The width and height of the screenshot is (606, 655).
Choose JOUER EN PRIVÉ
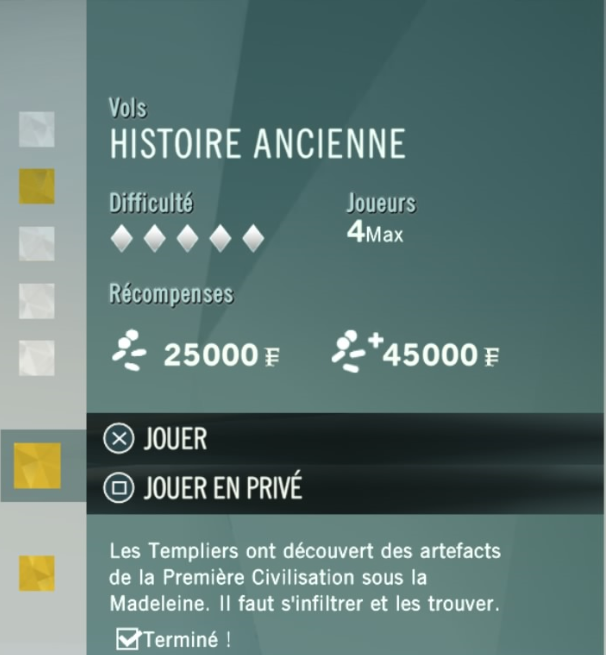[x=222, y=488]
